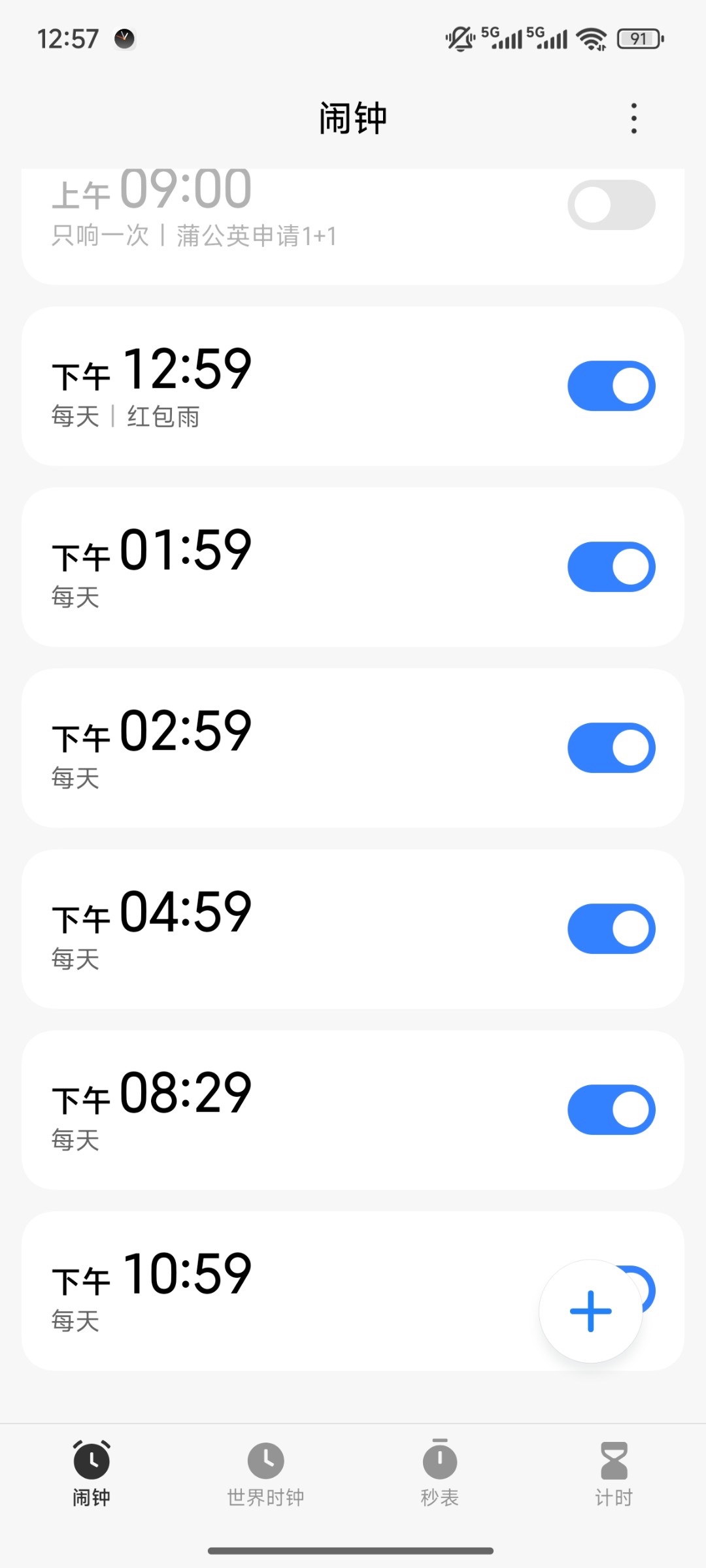This screenshot has width=706, height=1568.
Task: Open the 10:59 PM alarm card
Action: [x=261, y=1291]
